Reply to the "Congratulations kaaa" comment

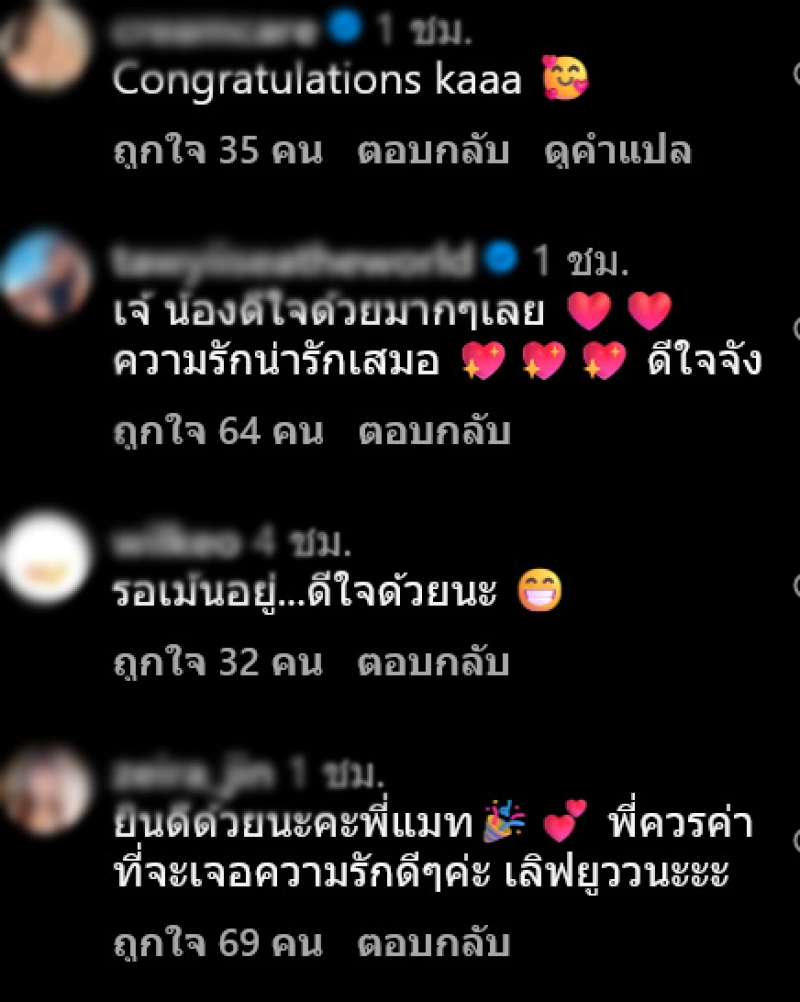click(x=433, y=151)
